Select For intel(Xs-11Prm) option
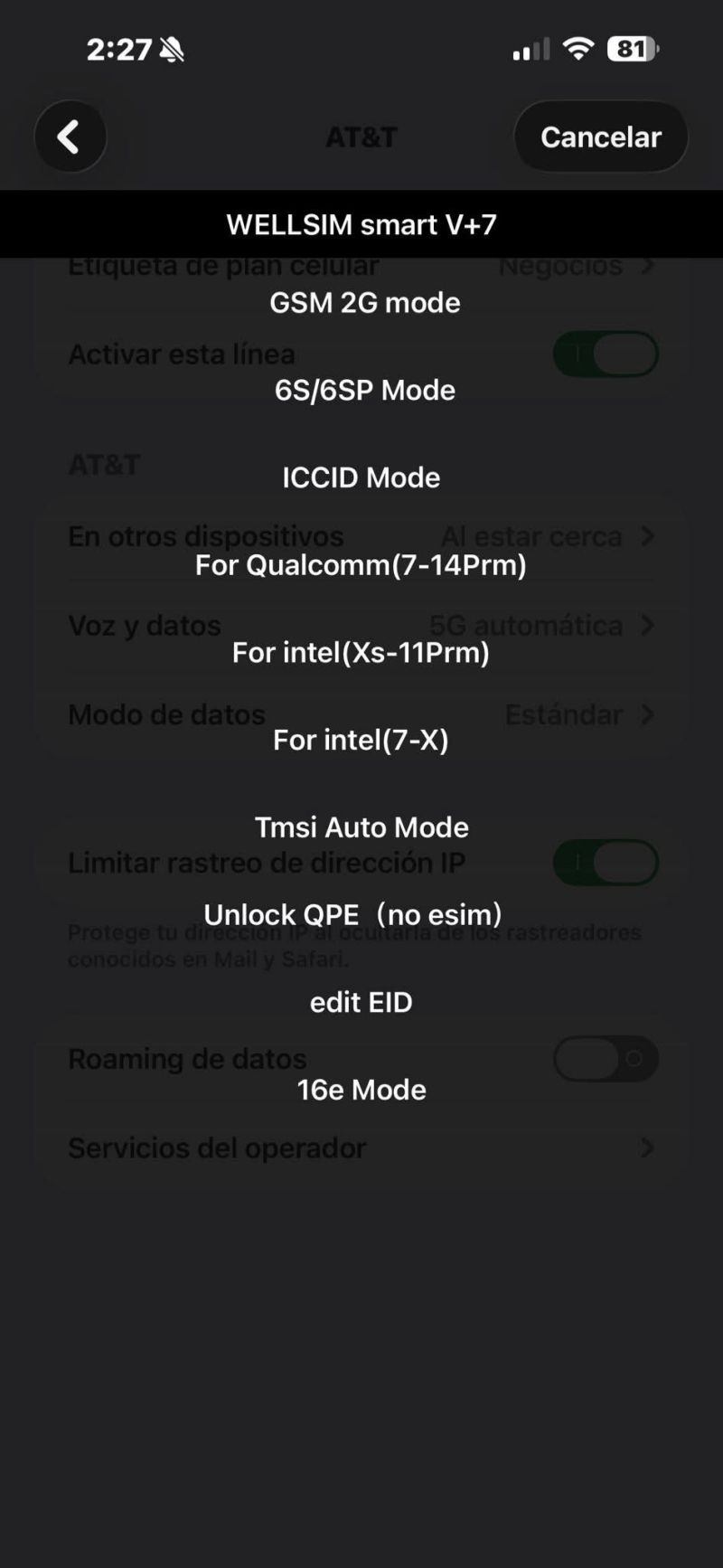 [361, 652]
